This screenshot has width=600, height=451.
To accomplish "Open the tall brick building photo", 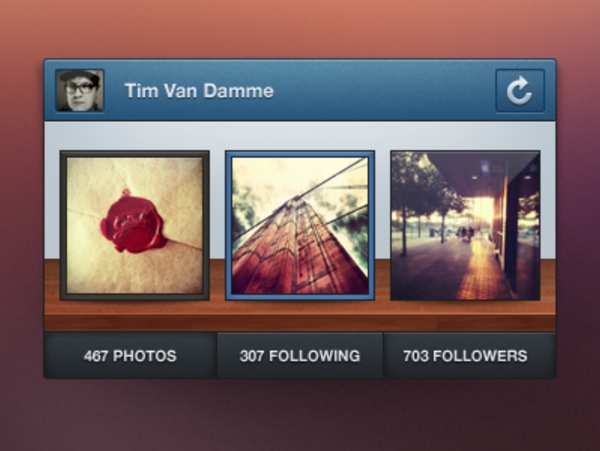I will [299, 225].
